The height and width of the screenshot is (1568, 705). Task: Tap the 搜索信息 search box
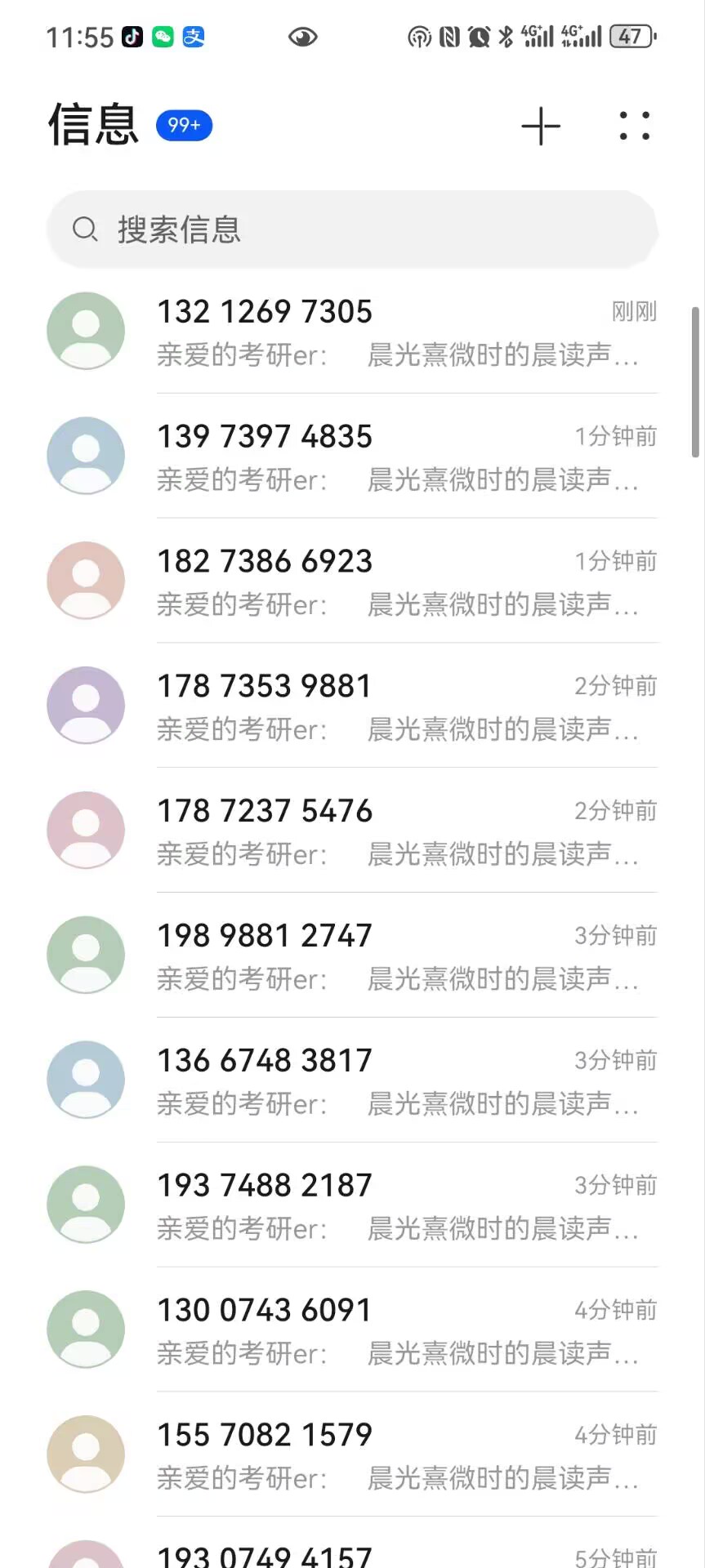tap(352, 229)
